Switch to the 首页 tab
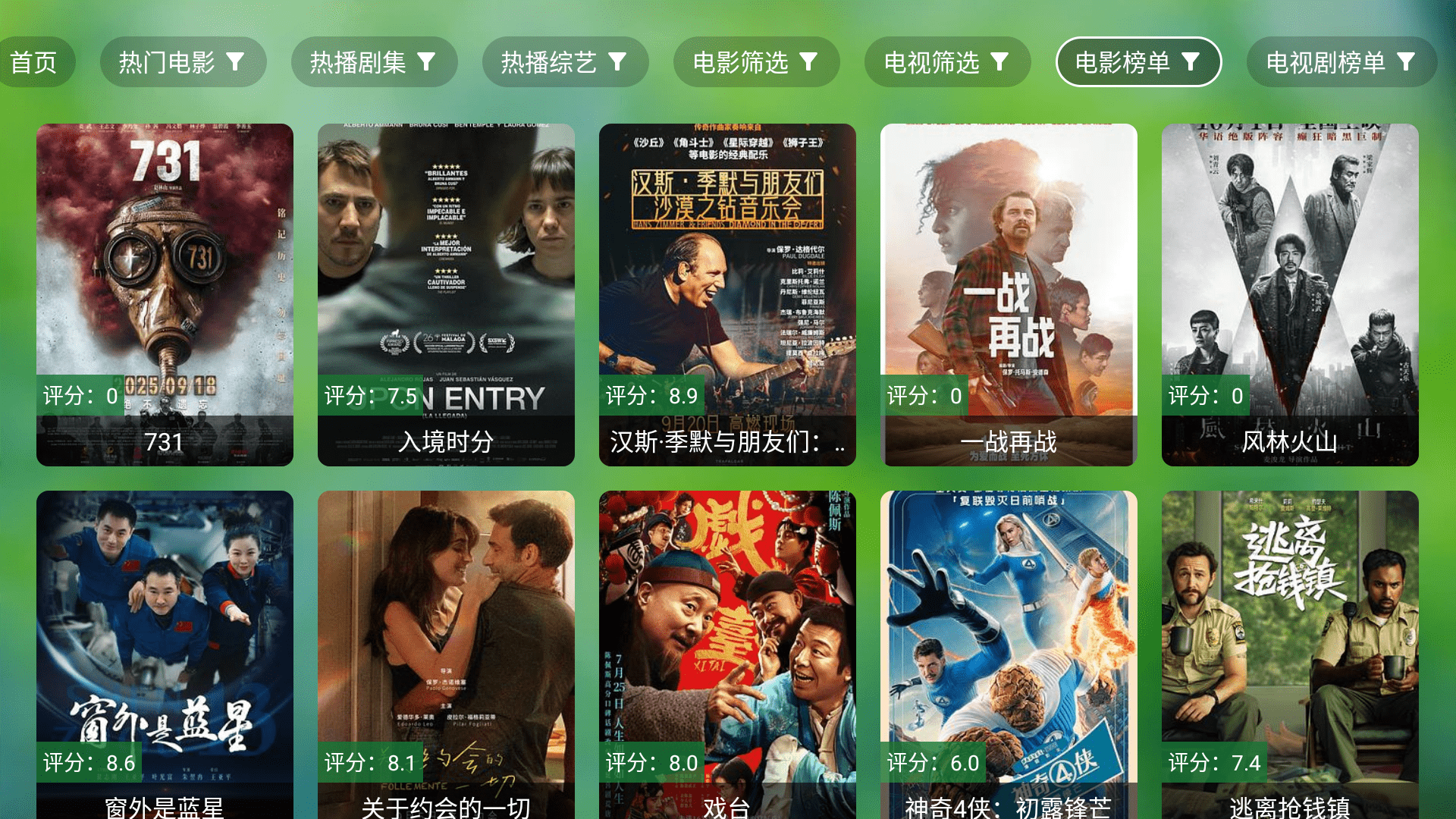Viewport: 1456px width, 819px height. point(34,62)
